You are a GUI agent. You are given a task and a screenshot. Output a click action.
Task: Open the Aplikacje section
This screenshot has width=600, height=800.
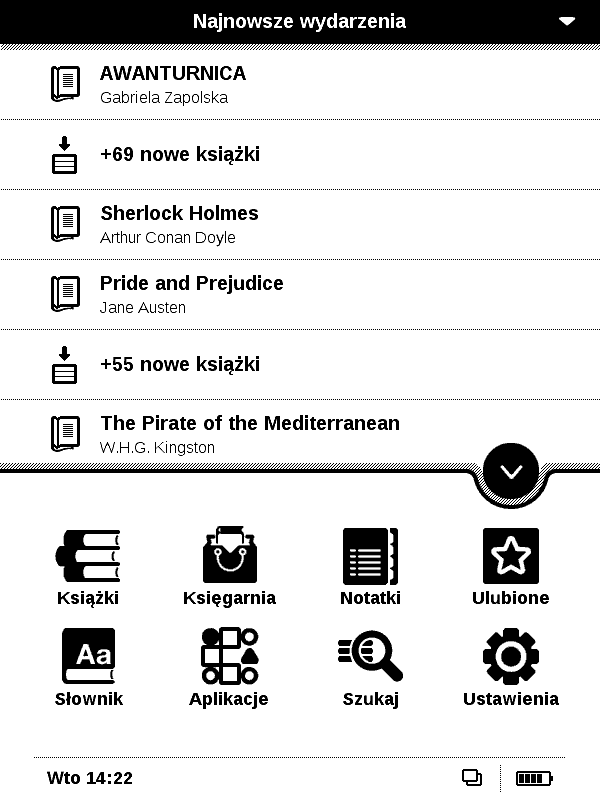tap(229, 667)
